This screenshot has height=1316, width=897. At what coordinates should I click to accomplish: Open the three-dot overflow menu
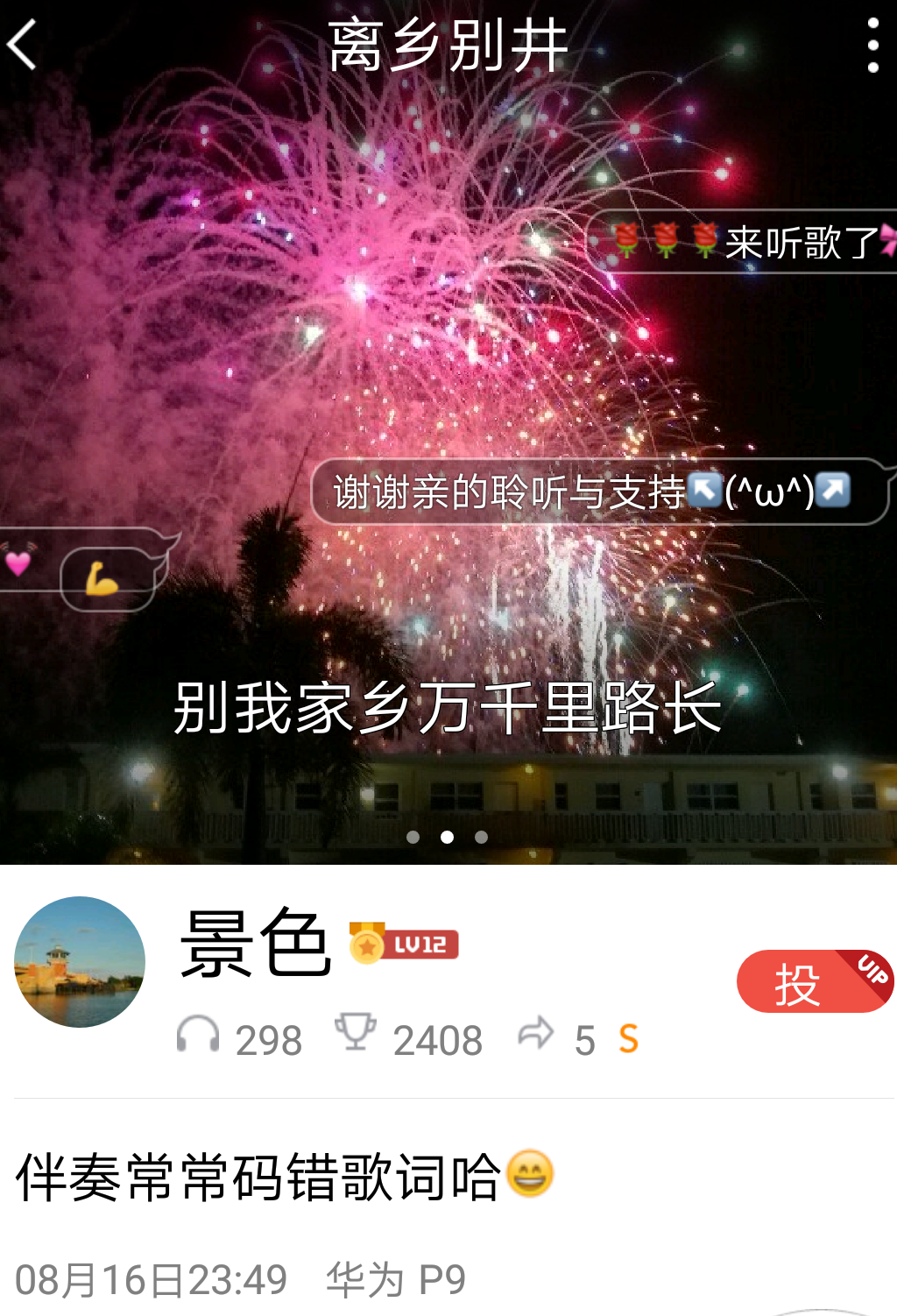tap(872, 46)
